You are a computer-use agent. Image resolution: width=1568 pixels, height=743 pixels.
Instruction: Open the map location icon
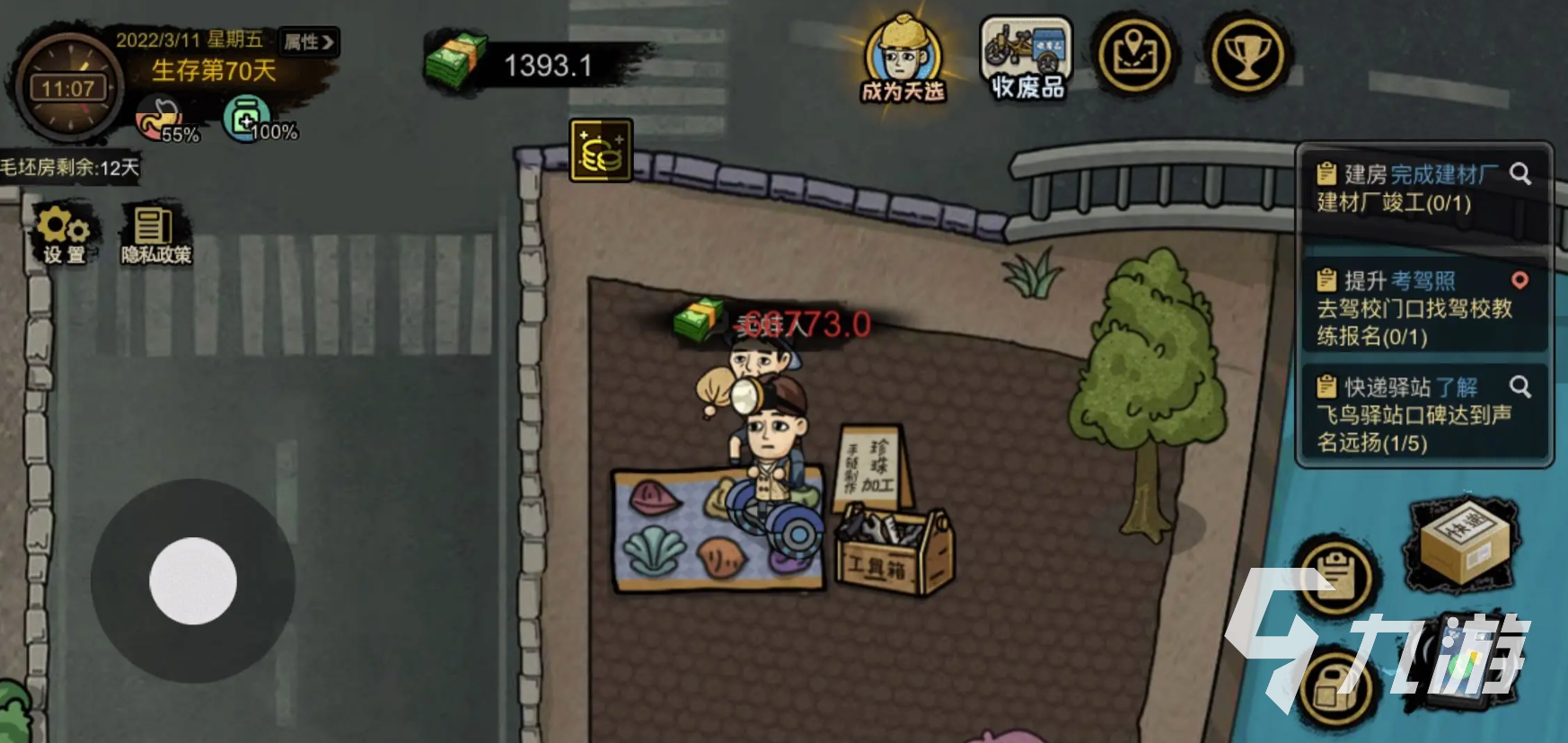[1133, 57]
